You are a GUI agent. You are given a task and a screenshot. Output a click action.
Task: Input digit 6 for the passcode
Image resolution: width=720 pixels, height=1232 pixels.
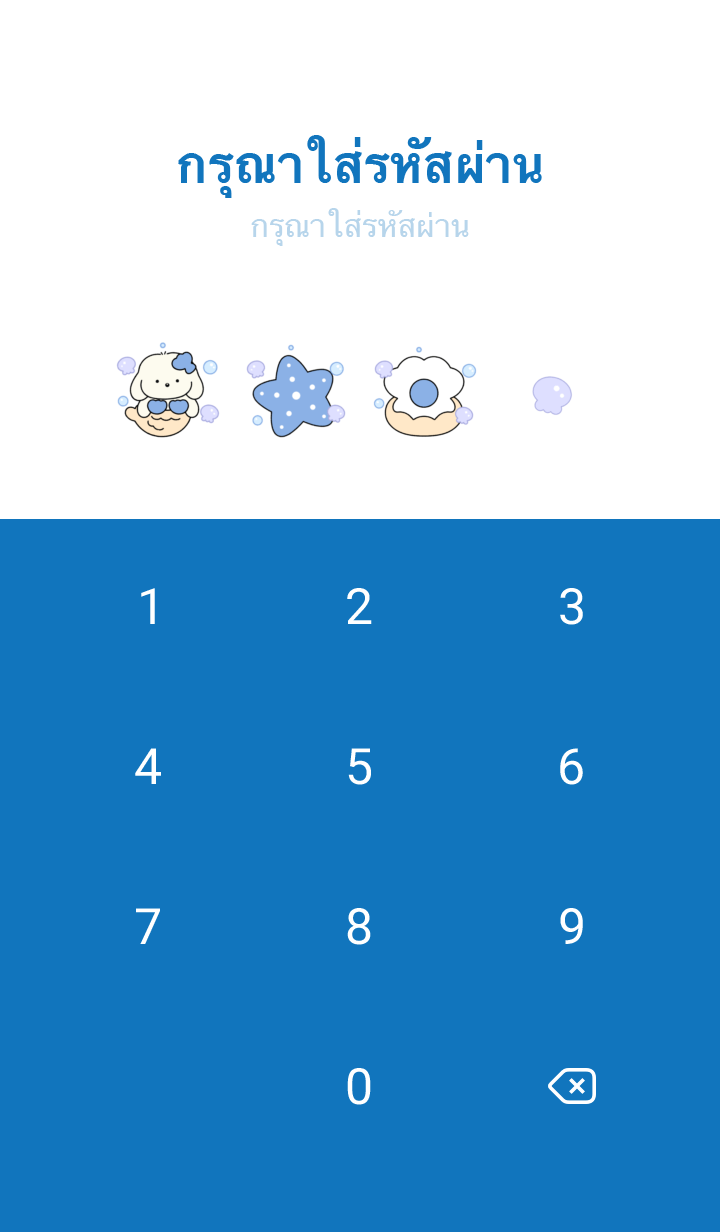pyautogui.click(x=571, y=767)
